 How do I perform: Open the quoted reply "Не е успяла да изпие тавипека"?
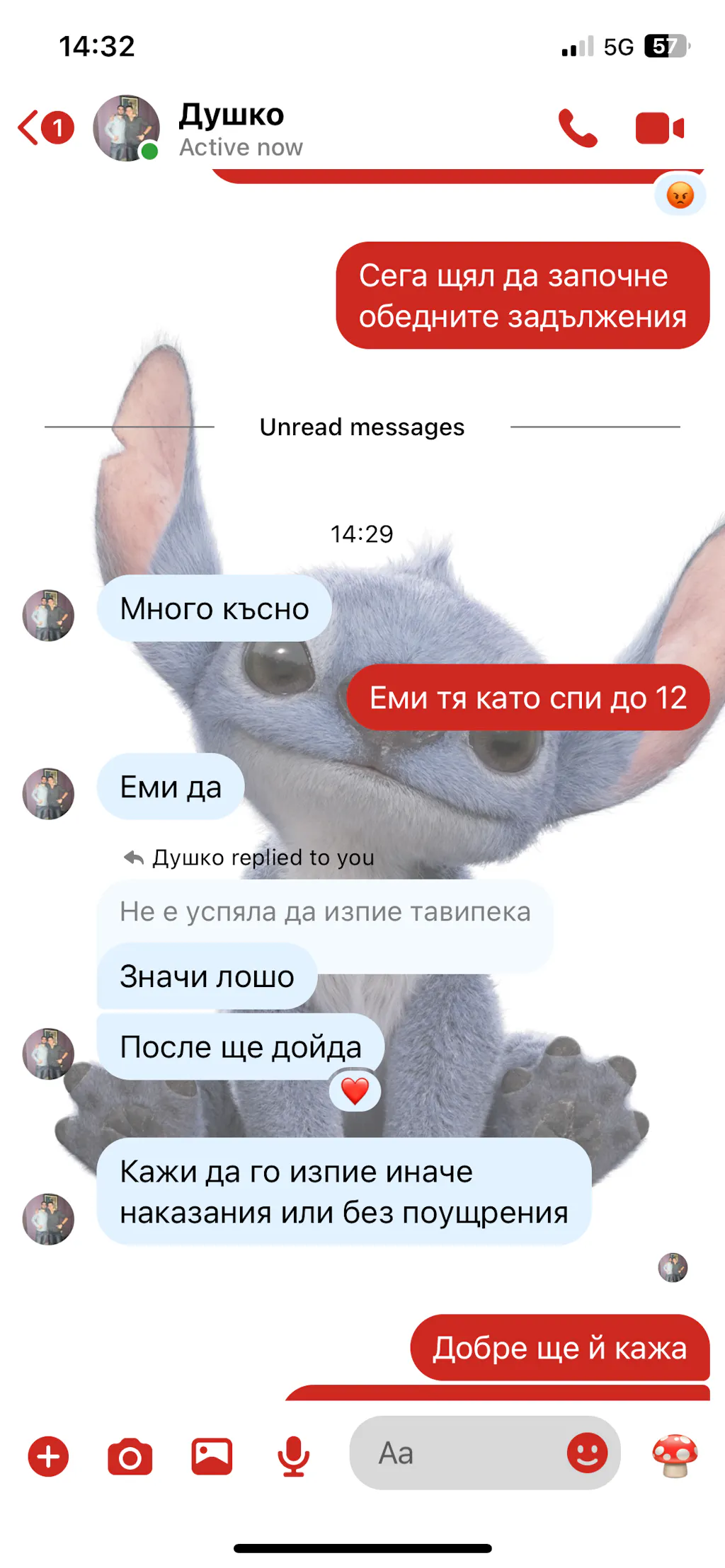point(325,911)
